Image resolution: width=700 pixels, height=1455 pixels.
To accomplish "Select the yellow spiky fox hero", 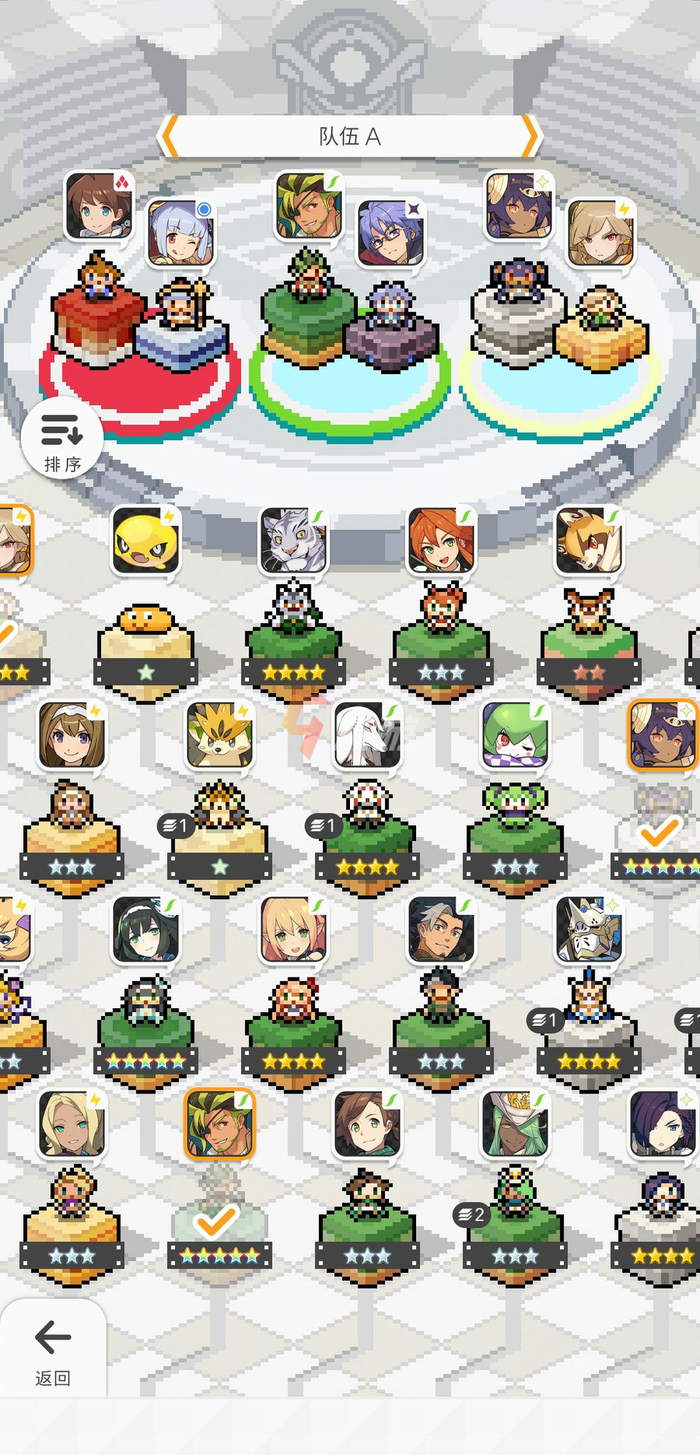I will point(219,735).
